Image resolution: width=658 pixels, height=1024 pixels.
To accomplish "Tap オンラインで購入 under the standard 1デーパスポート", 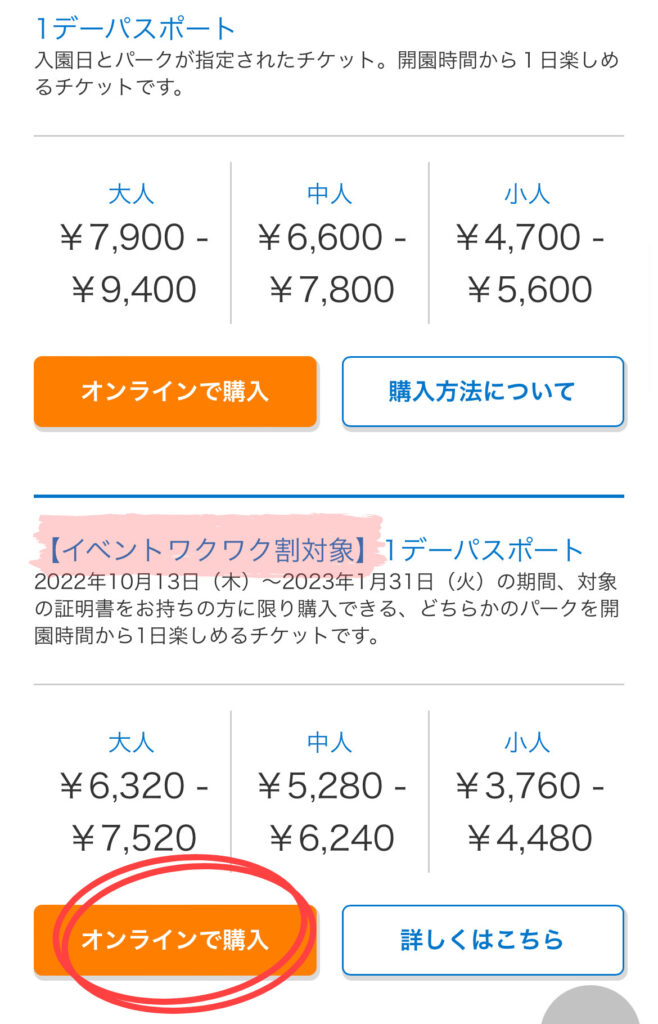I will coord(175,391).
